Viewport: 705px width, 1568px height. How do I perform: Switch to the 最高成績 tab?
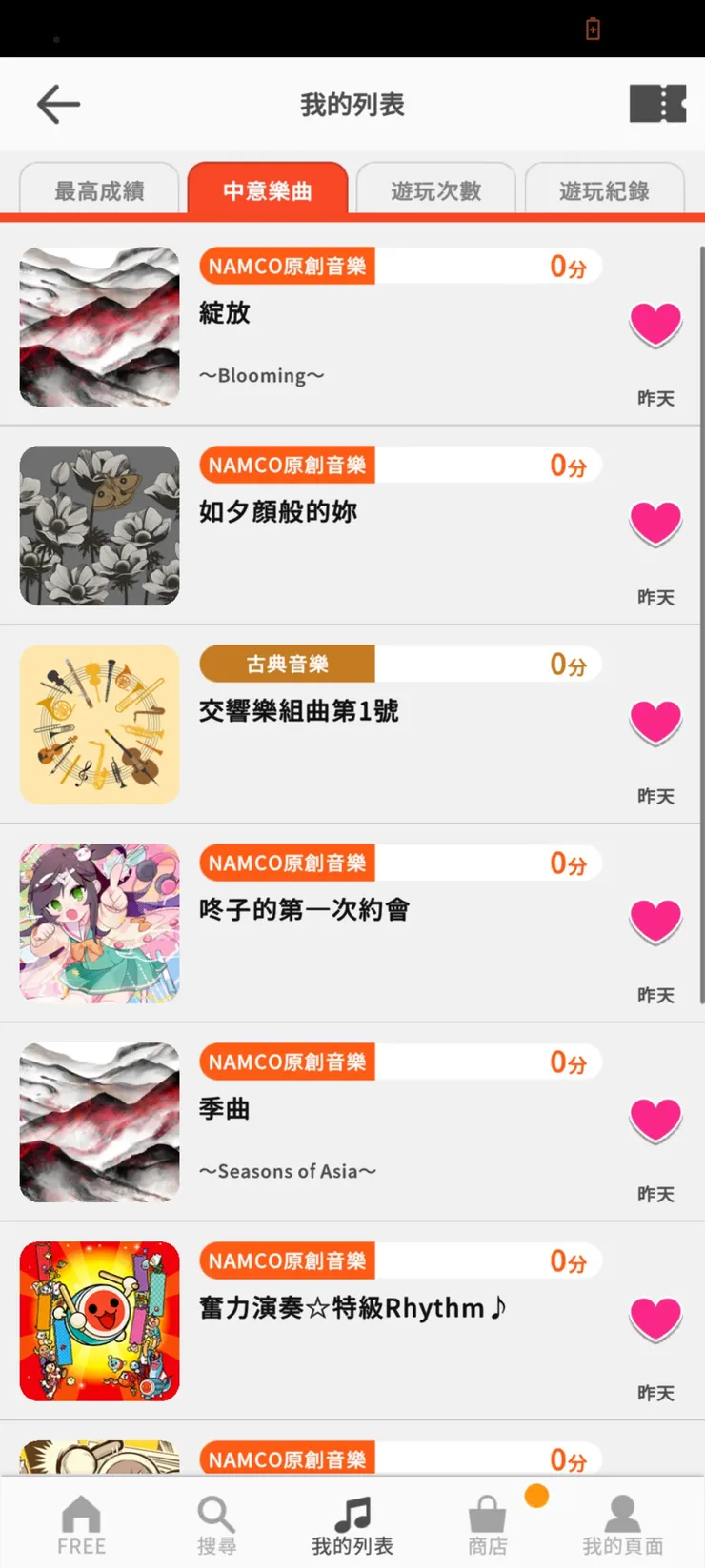99,190
